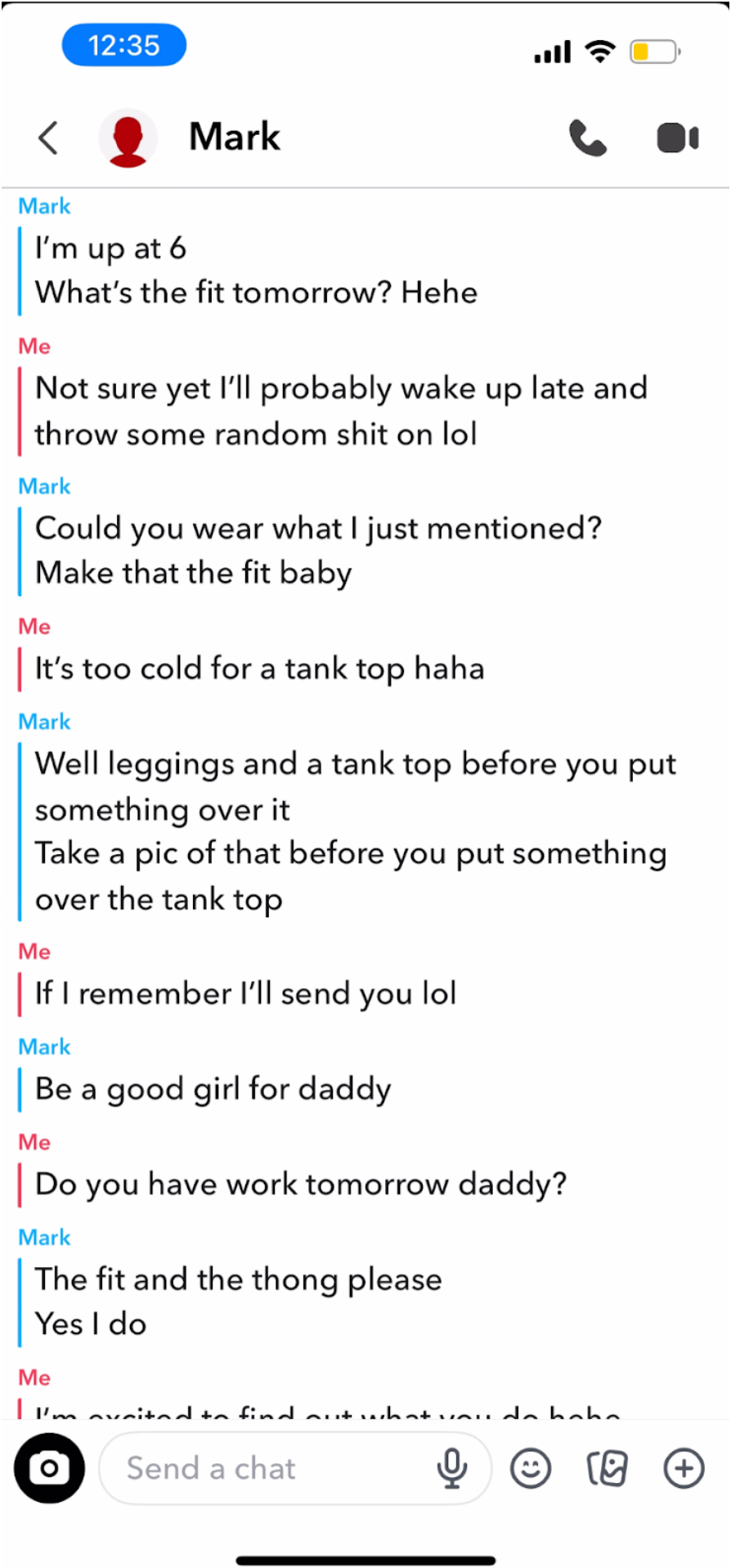
Task: Open Mark's profile avatar
Action: [x=128, y=137]
